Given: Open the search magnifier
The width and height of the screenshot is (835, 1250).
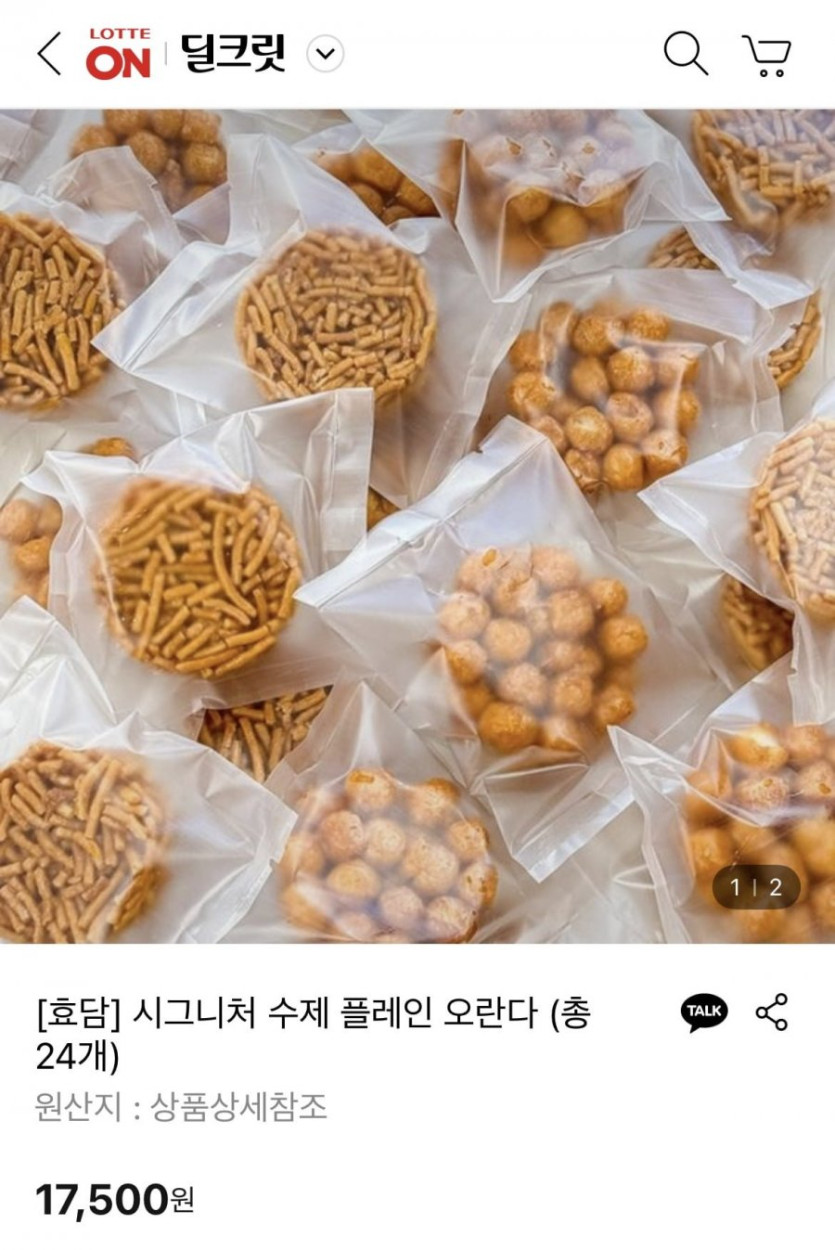Looking at the screenshot, I should (685, 53).
